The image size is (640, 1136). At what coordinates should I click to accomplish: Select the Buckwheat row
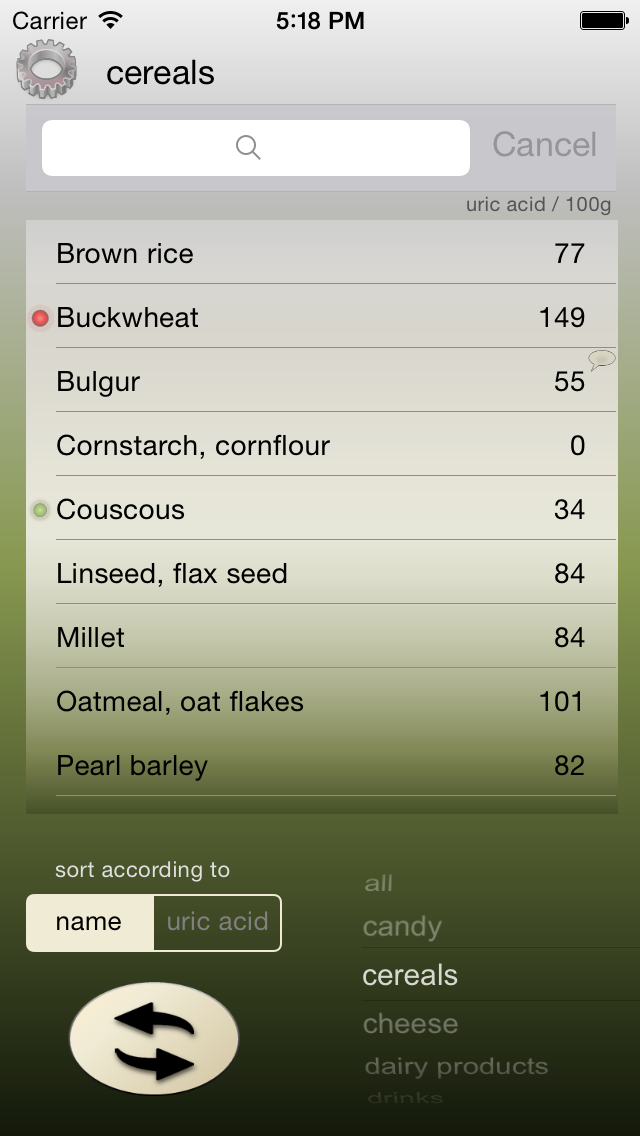tap(322, 317)
